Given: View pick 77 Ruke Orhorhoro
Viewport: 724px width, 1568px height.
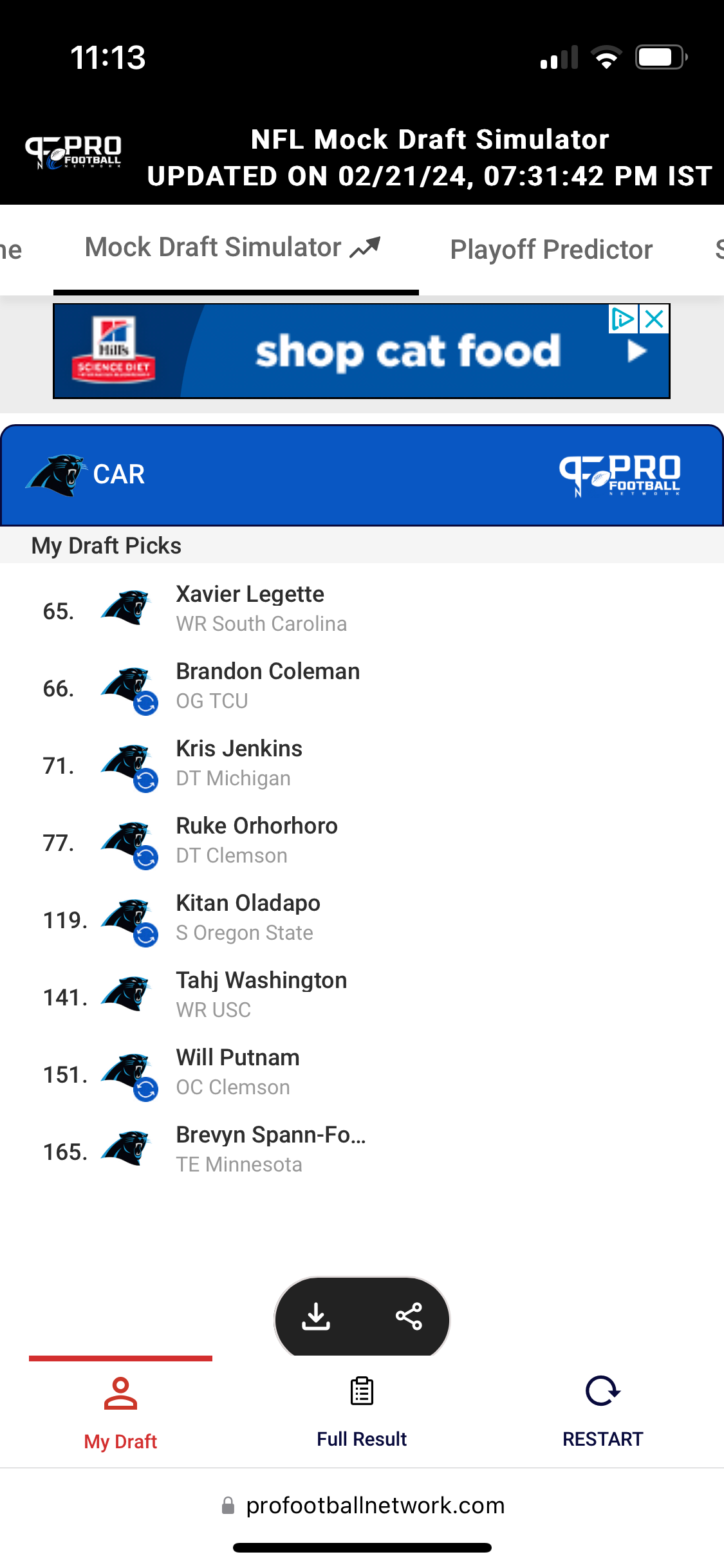Looking at the screenshot, I should click(362, 841).
